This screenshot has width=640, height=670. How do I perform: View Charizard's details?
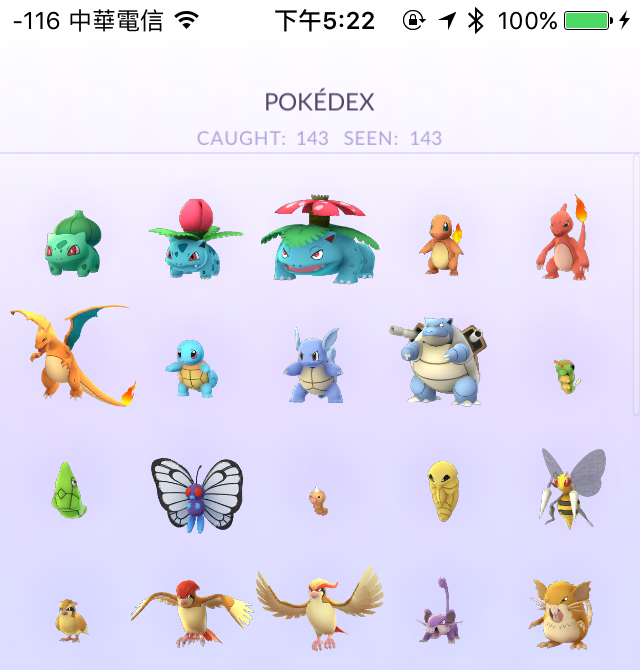pos(68,352)
